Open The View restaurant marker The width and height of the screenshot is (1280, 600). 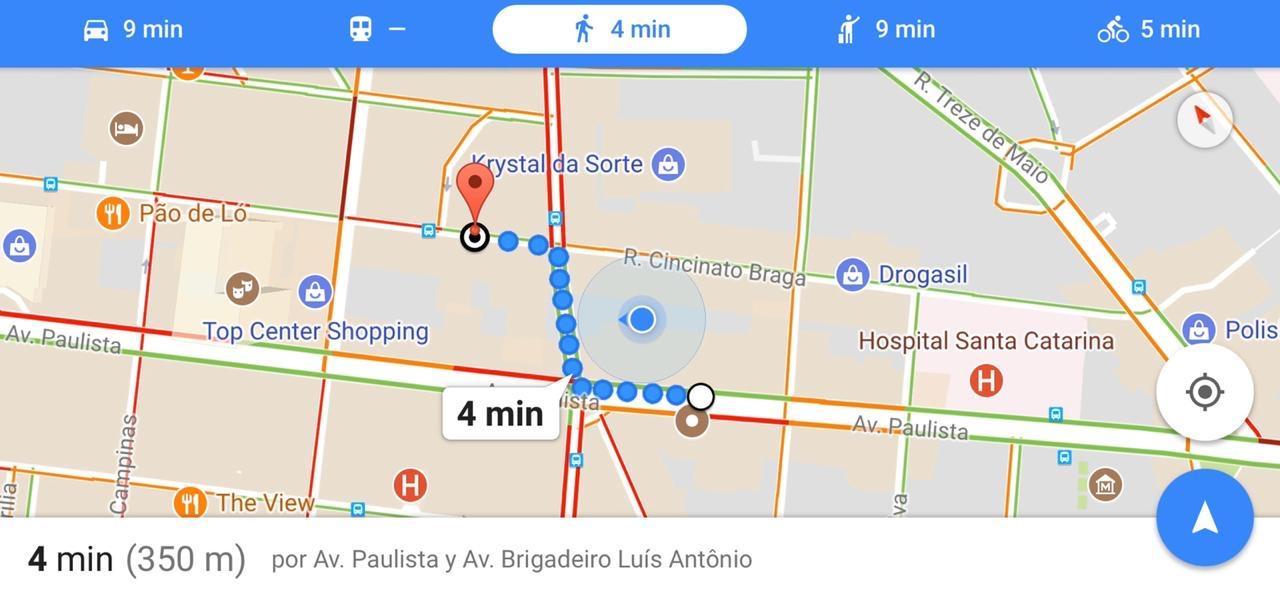190,502
